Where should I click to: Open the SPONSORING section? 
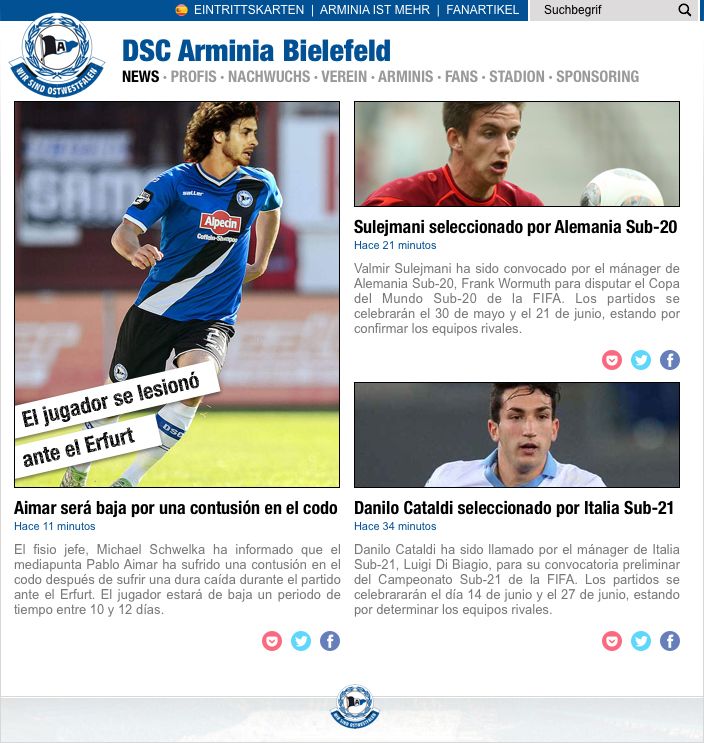click(597, 76)
